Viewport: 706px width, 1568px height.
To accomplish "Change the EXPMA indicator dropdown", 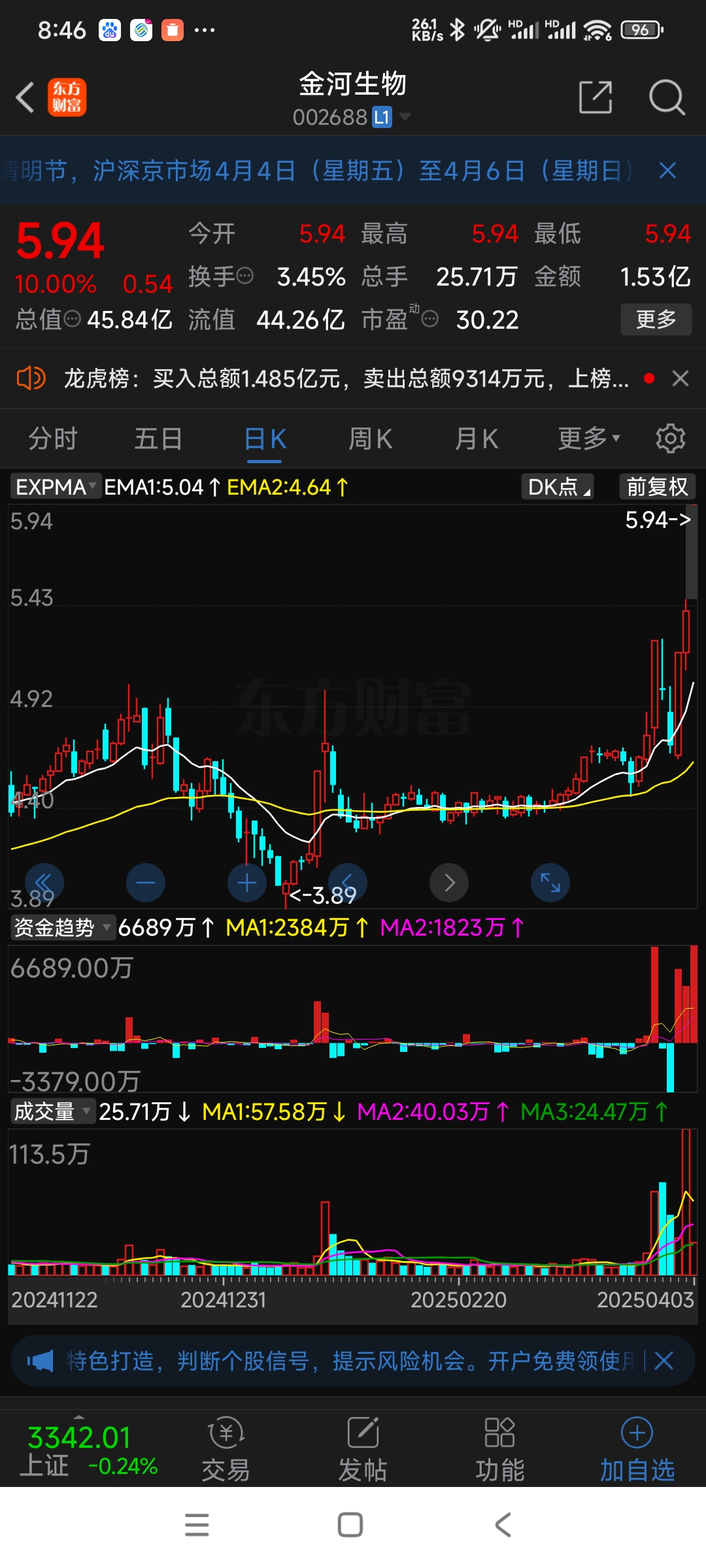I will pyautogui.click(x=56, y=487).
